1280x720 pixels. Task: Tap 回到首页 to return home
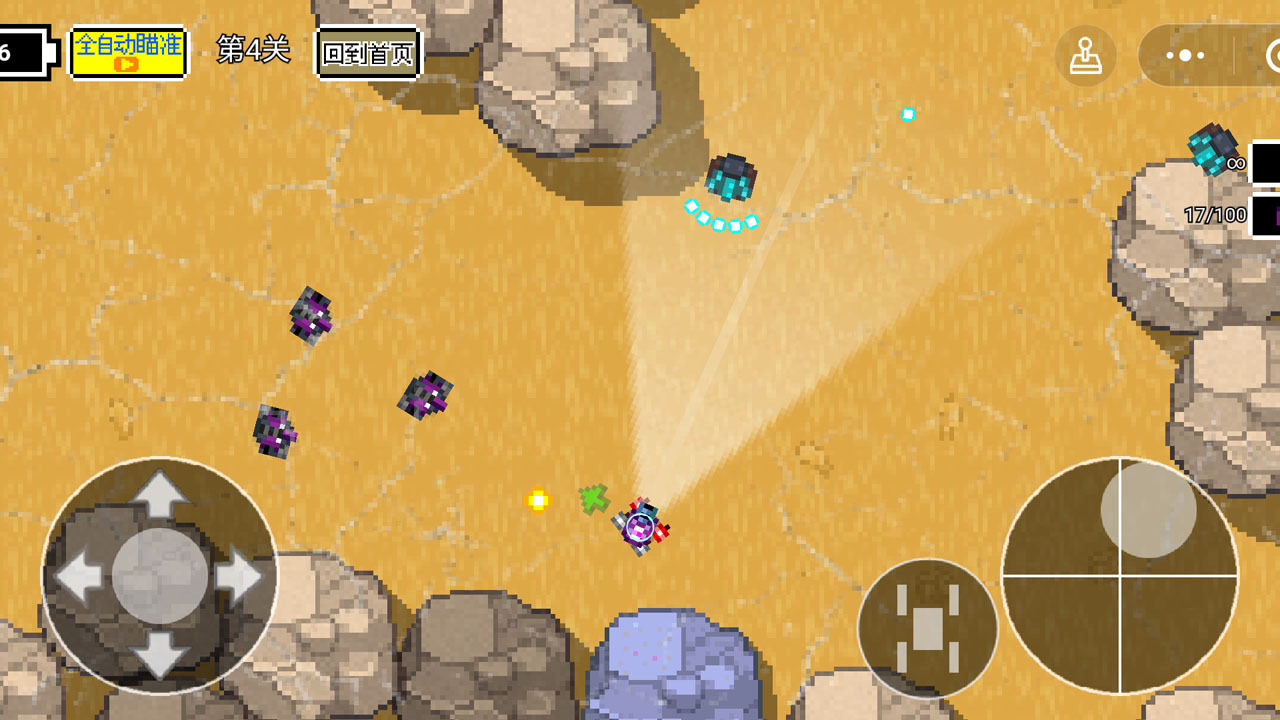click(x=368, y=53)
